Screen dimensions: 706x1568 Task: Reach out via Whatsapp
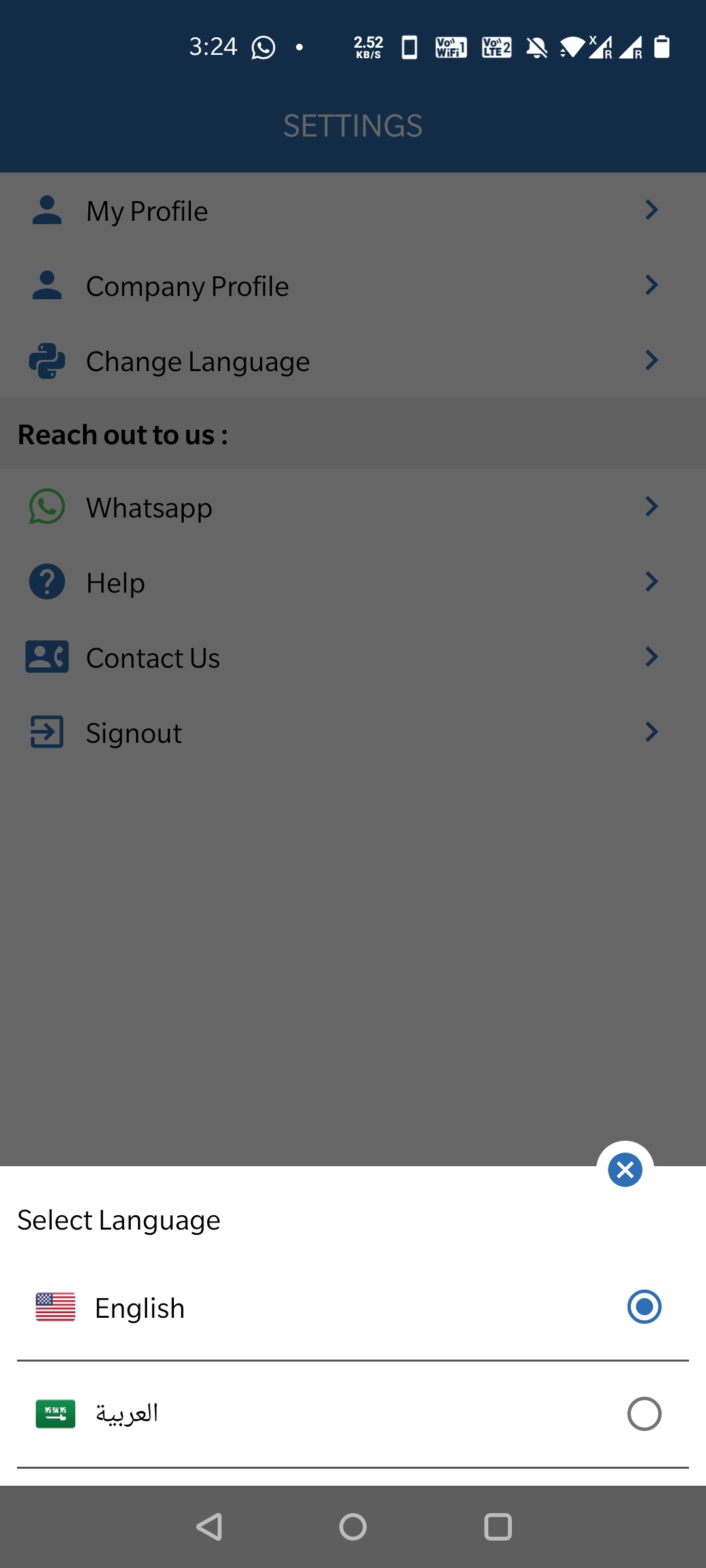pyautogui.click(x=353, y=507)
